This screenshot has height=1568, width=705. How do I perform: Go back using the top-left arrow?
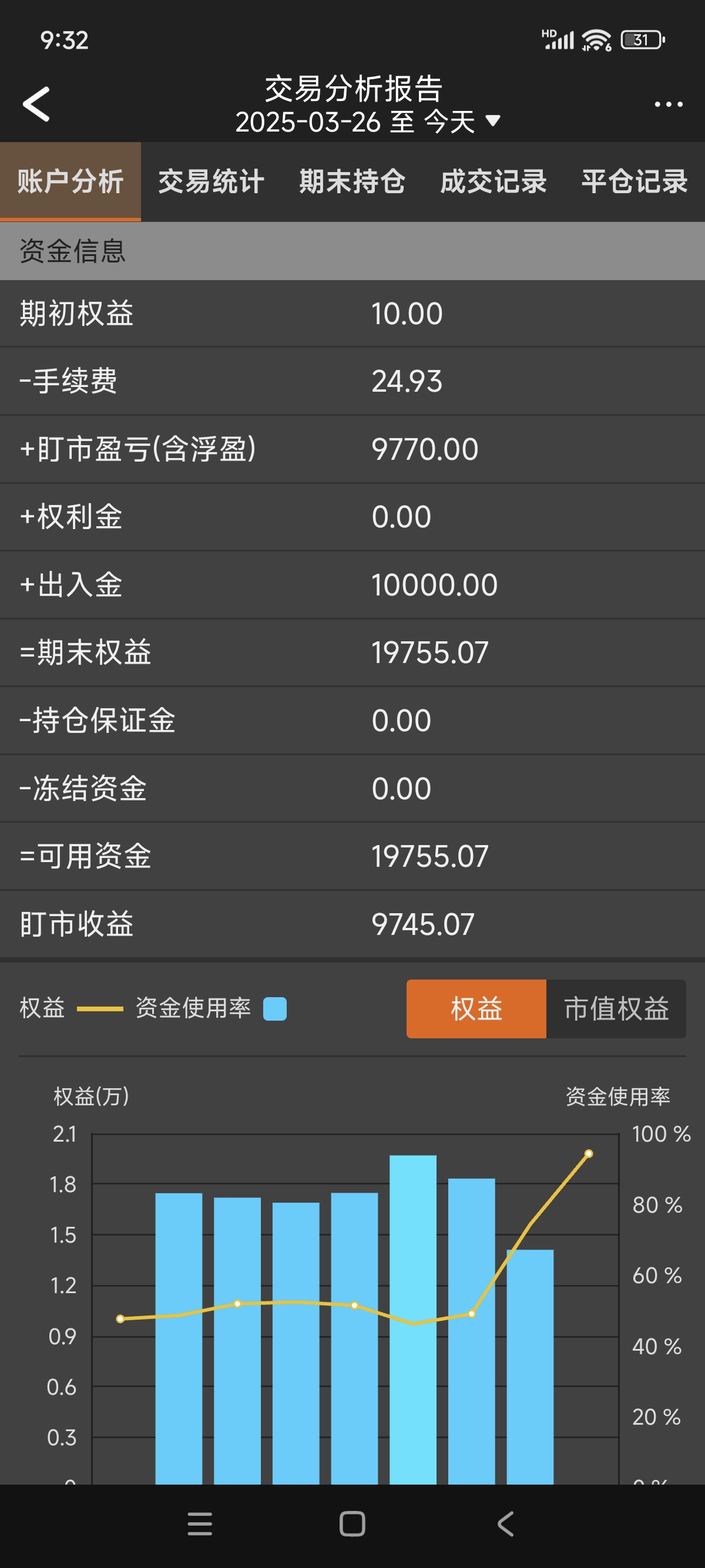[x=36, y=104]
